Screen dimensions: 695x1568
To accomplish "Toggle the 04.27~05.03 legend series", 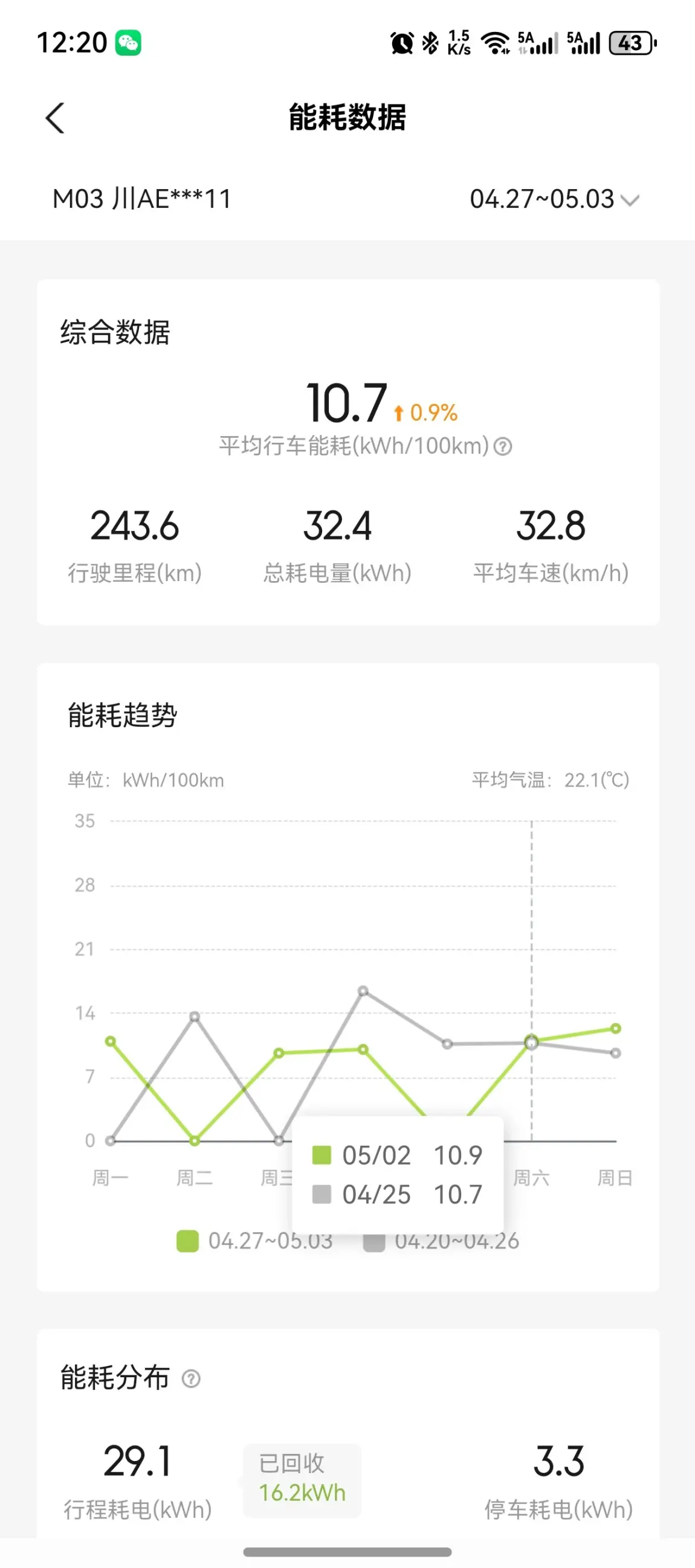I will click(254, 1241).
